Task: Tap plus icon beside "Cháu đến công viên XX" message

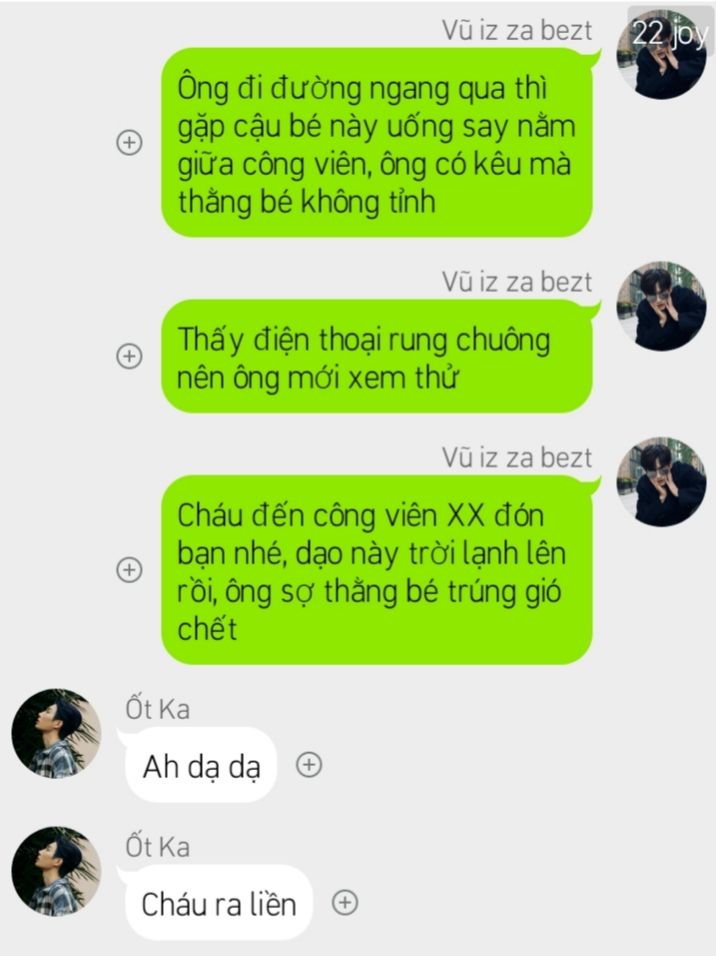Action: click(x=129, y=570)
